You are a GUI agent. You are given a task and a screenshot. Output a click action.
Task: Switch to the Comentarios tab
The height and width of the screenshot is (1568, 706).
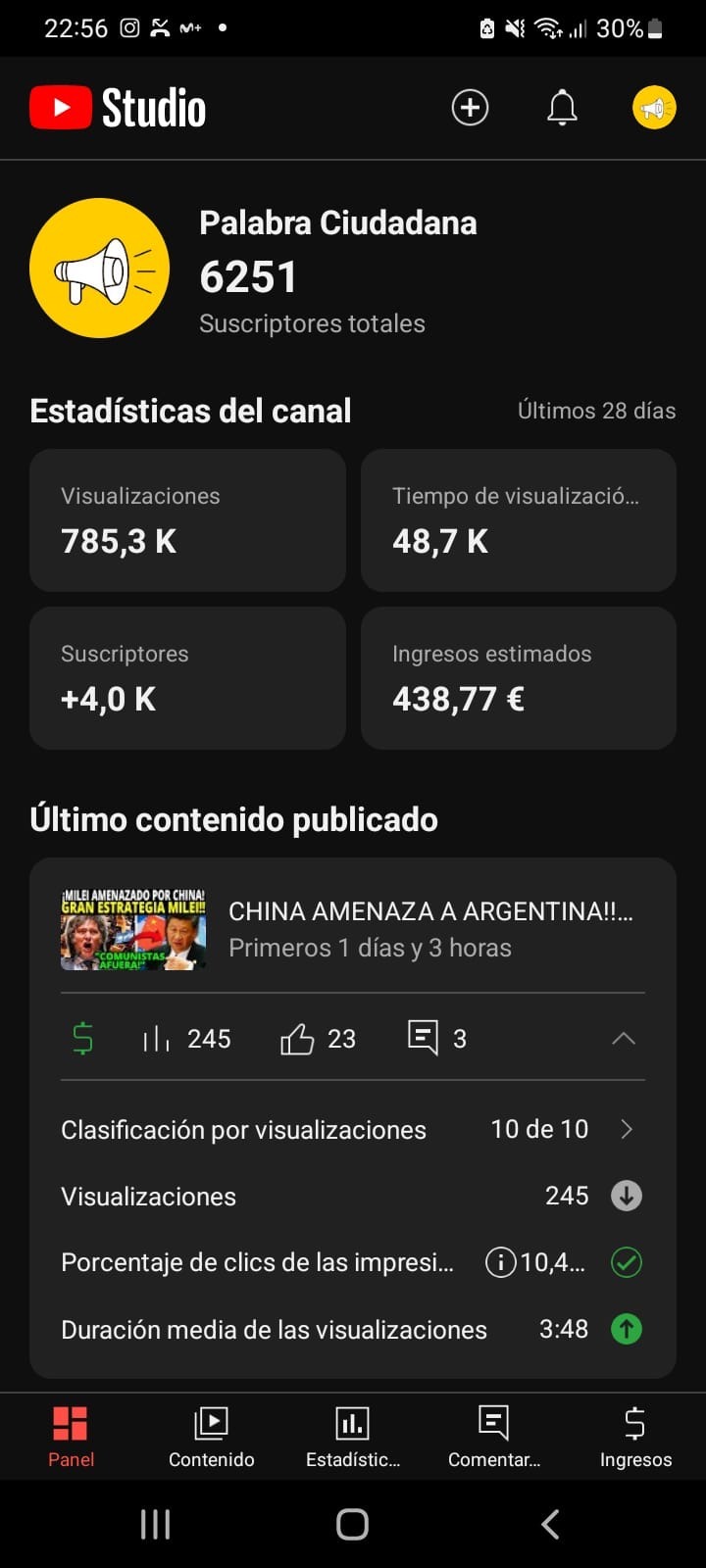(493, 1437)
